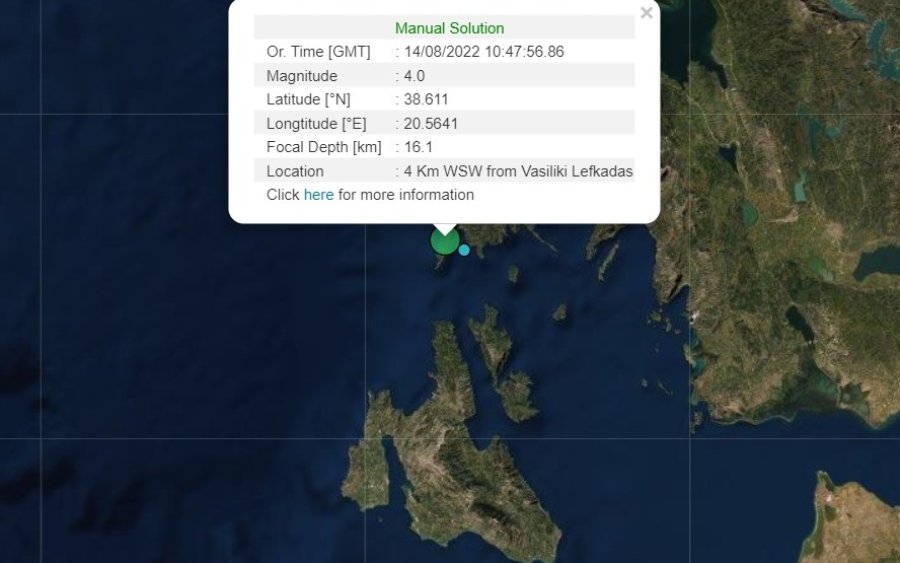Screen dimensions: 900x563
Task: Close the Manual Solution popup
Action: coord(646,13)
